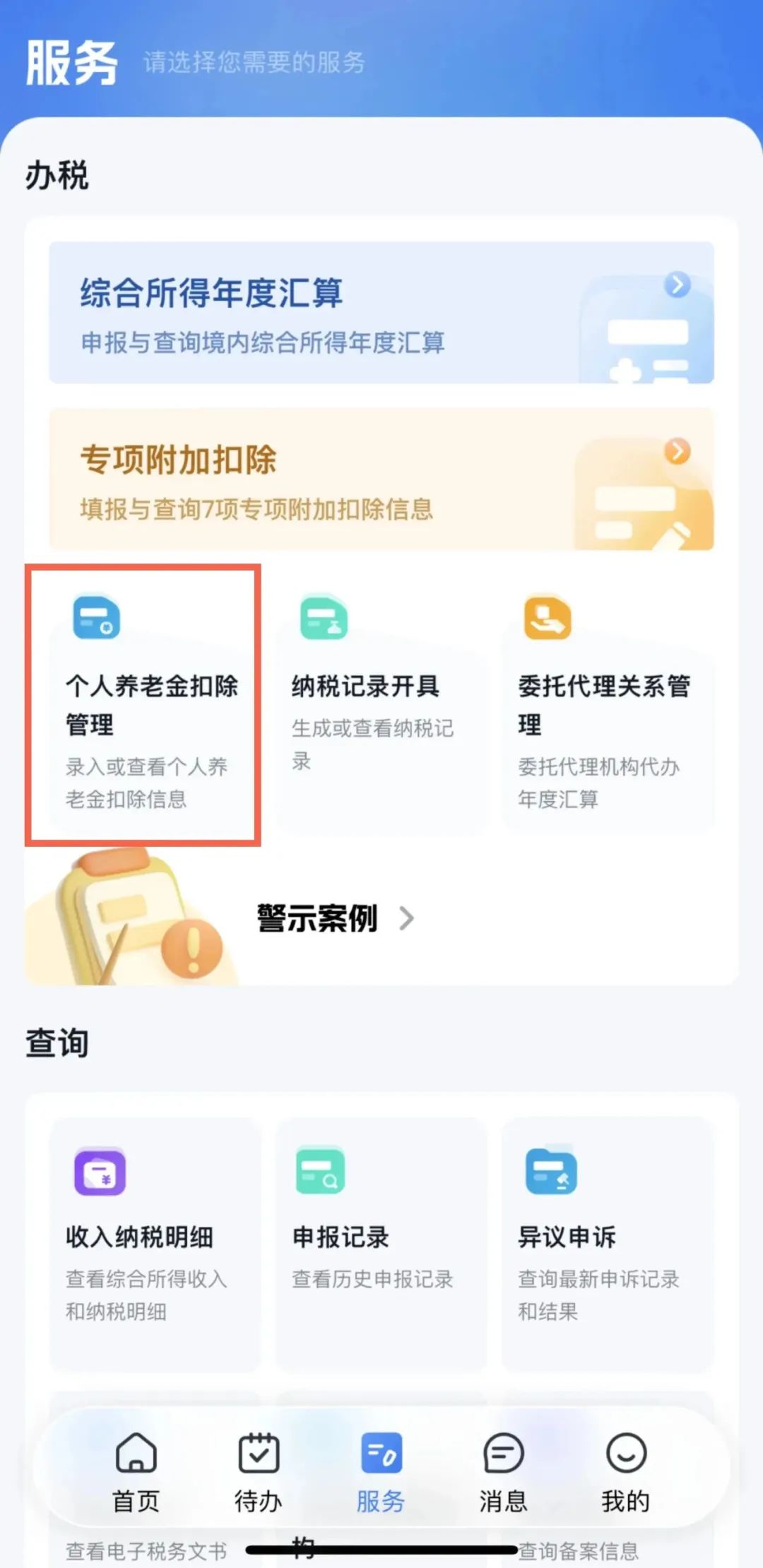Switch to the 消息 tab

[x=503, y=1472]
